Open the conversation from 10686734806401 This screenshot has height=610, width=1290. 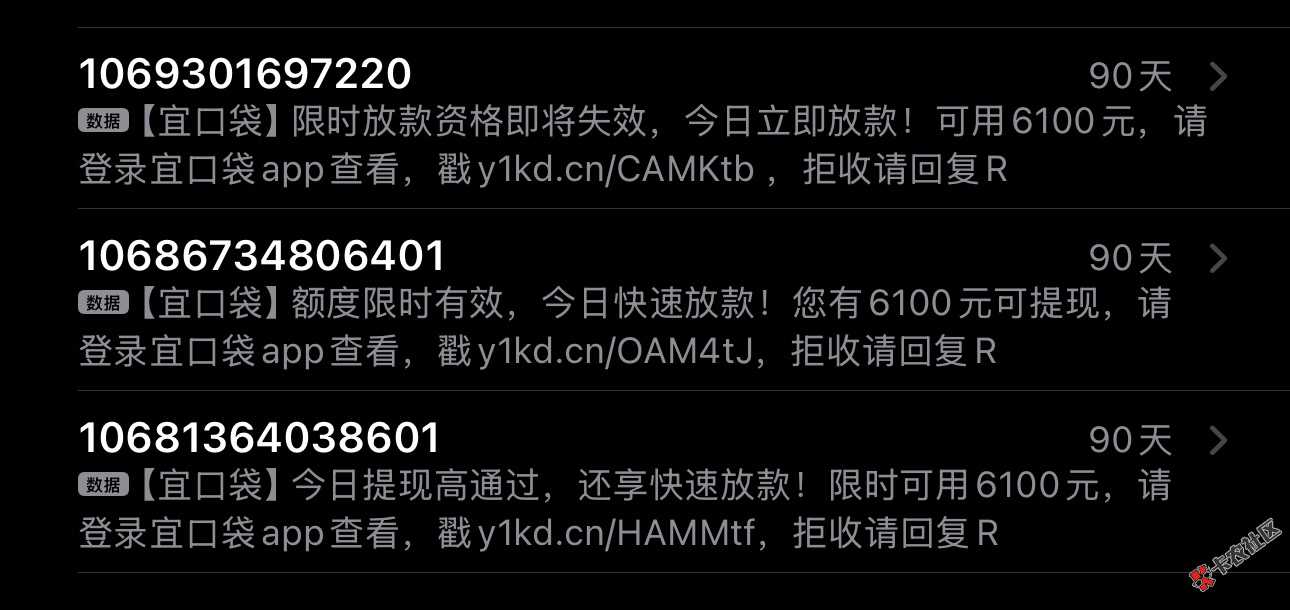coord(640,300)
